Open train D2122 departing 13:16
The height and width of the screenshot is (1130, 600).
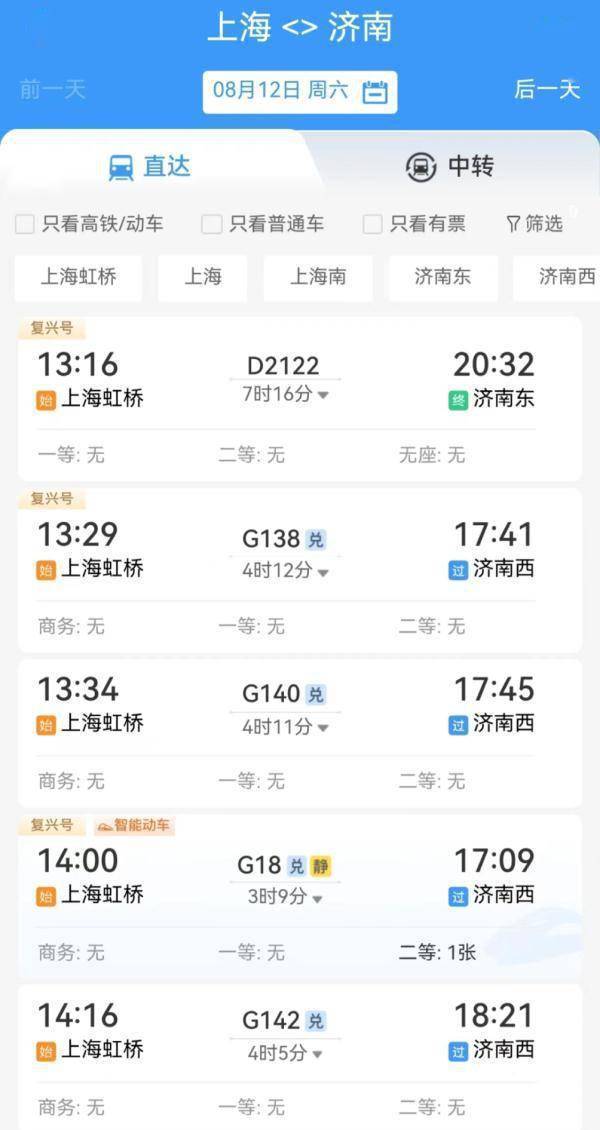(x=300, y=399)
